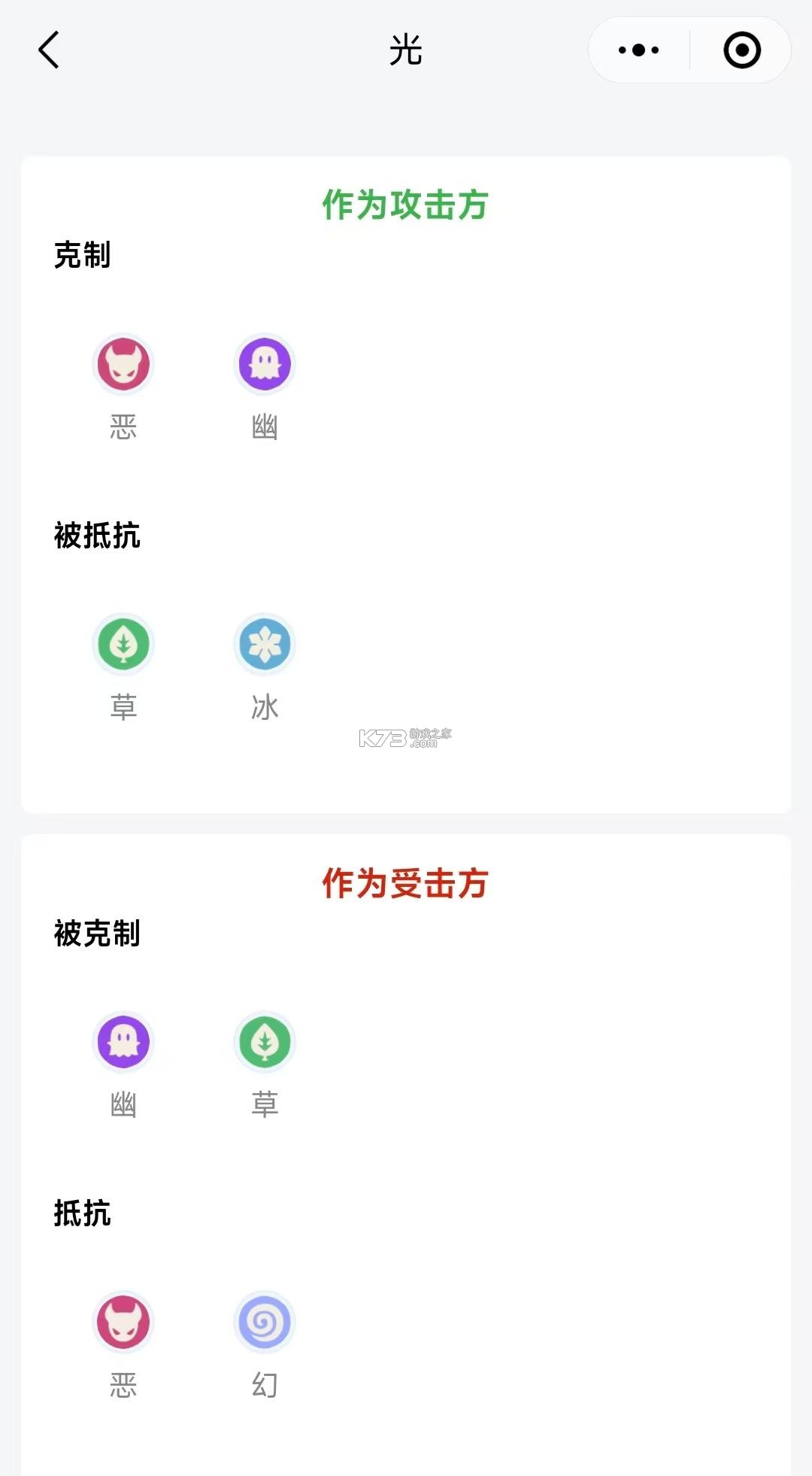
Task: Click the 恶 dark type icon under 抵抗
Action: coord(123,1322)
